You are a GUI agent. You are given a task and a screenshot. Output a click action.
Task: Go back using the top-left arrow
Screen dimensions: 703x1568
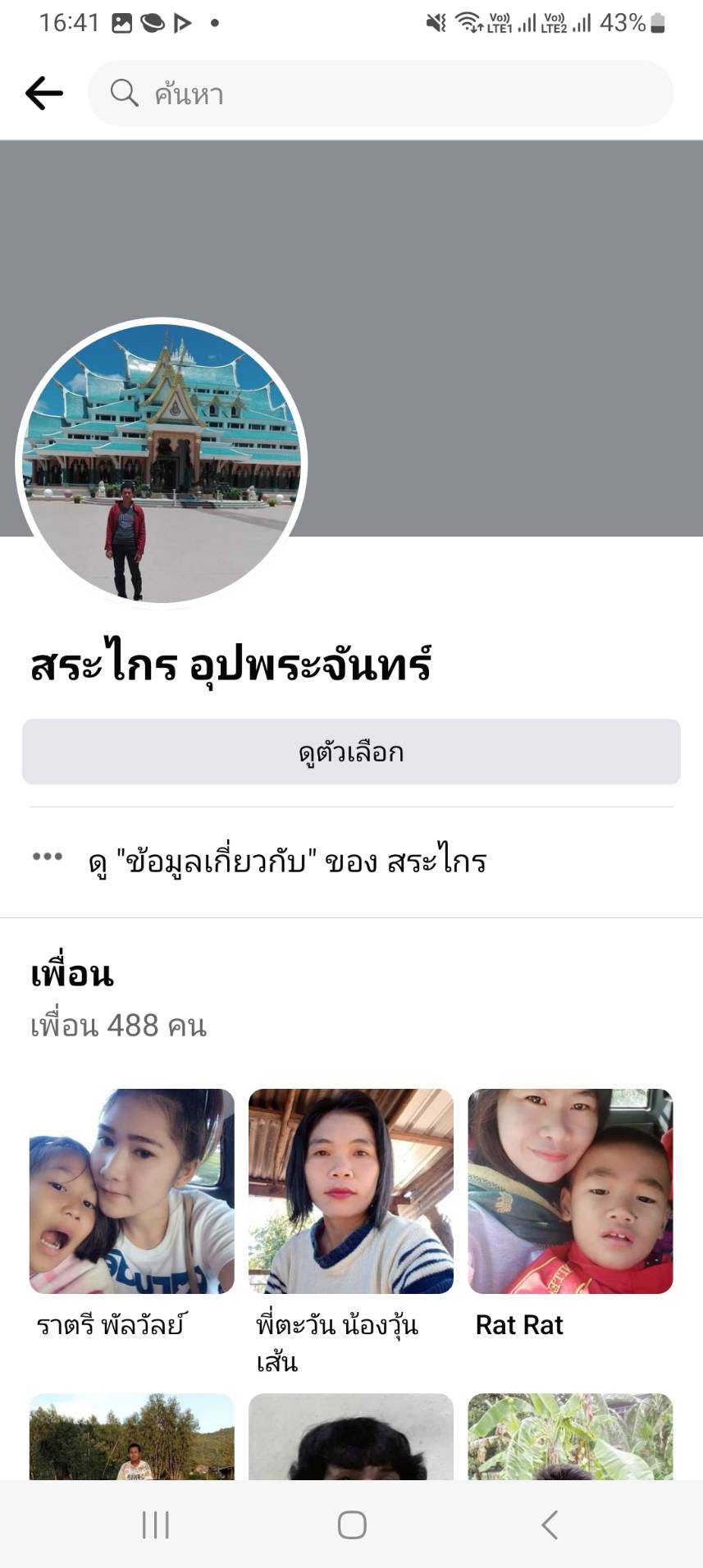44,94
